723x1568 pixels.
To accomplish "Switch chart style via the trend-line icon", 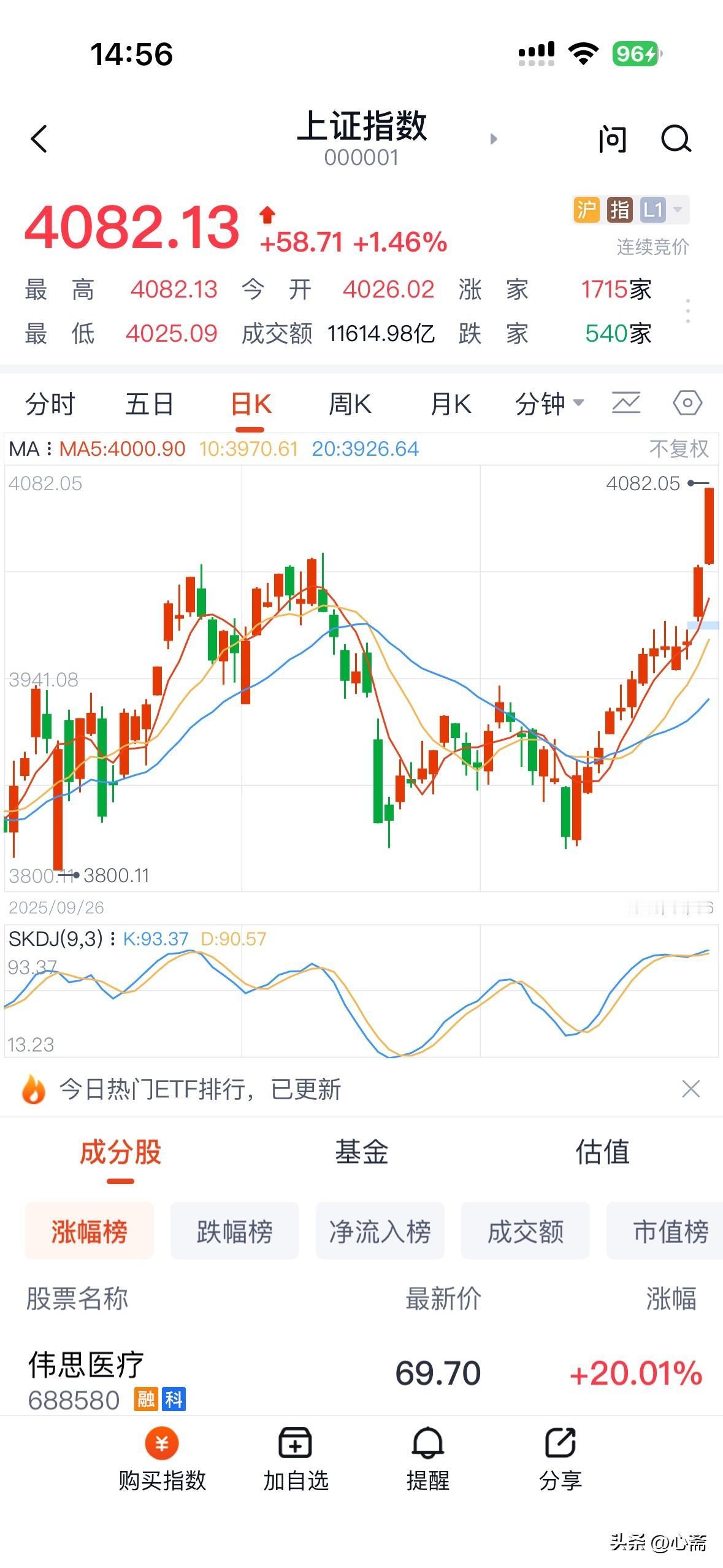I will pos(627,403).
